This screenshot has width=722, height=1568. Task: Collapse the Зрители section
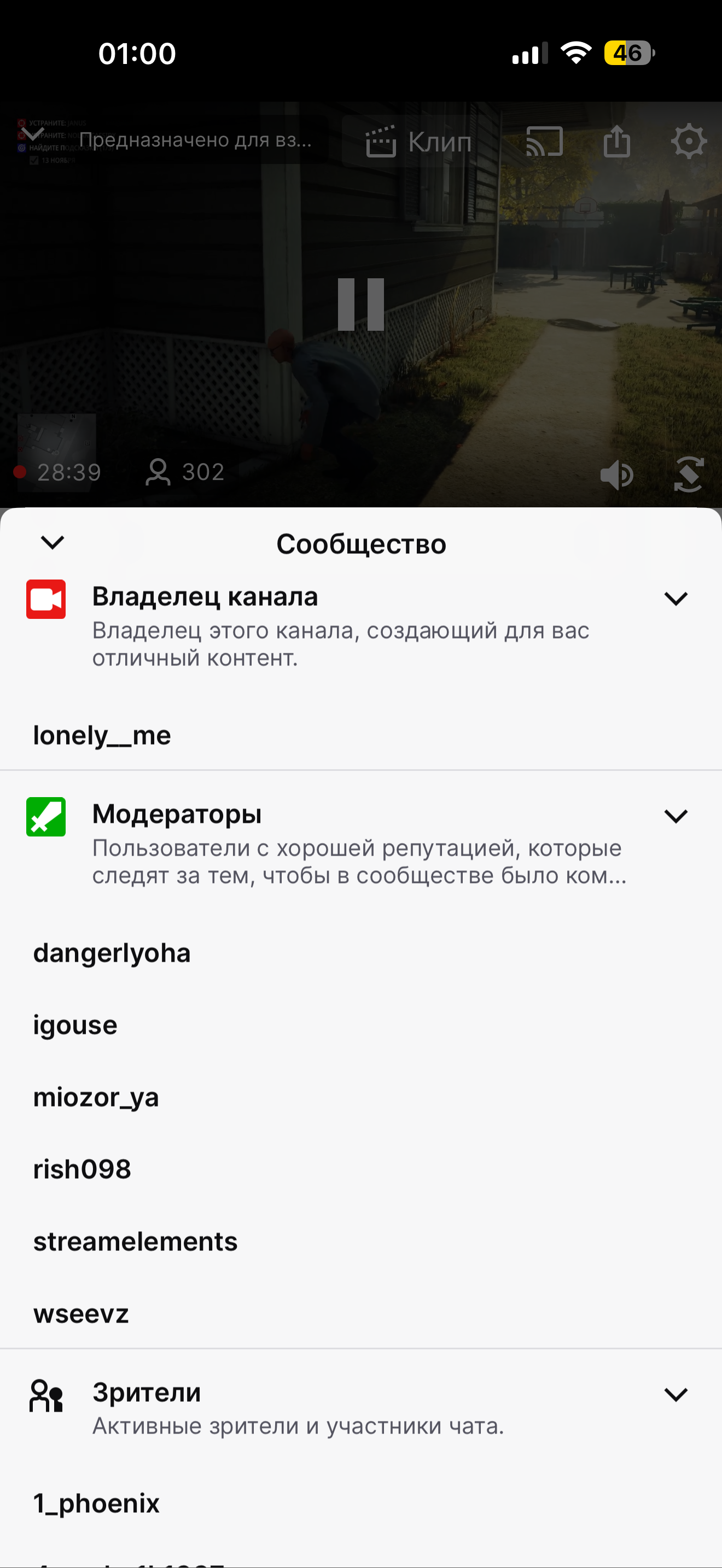676,1394
